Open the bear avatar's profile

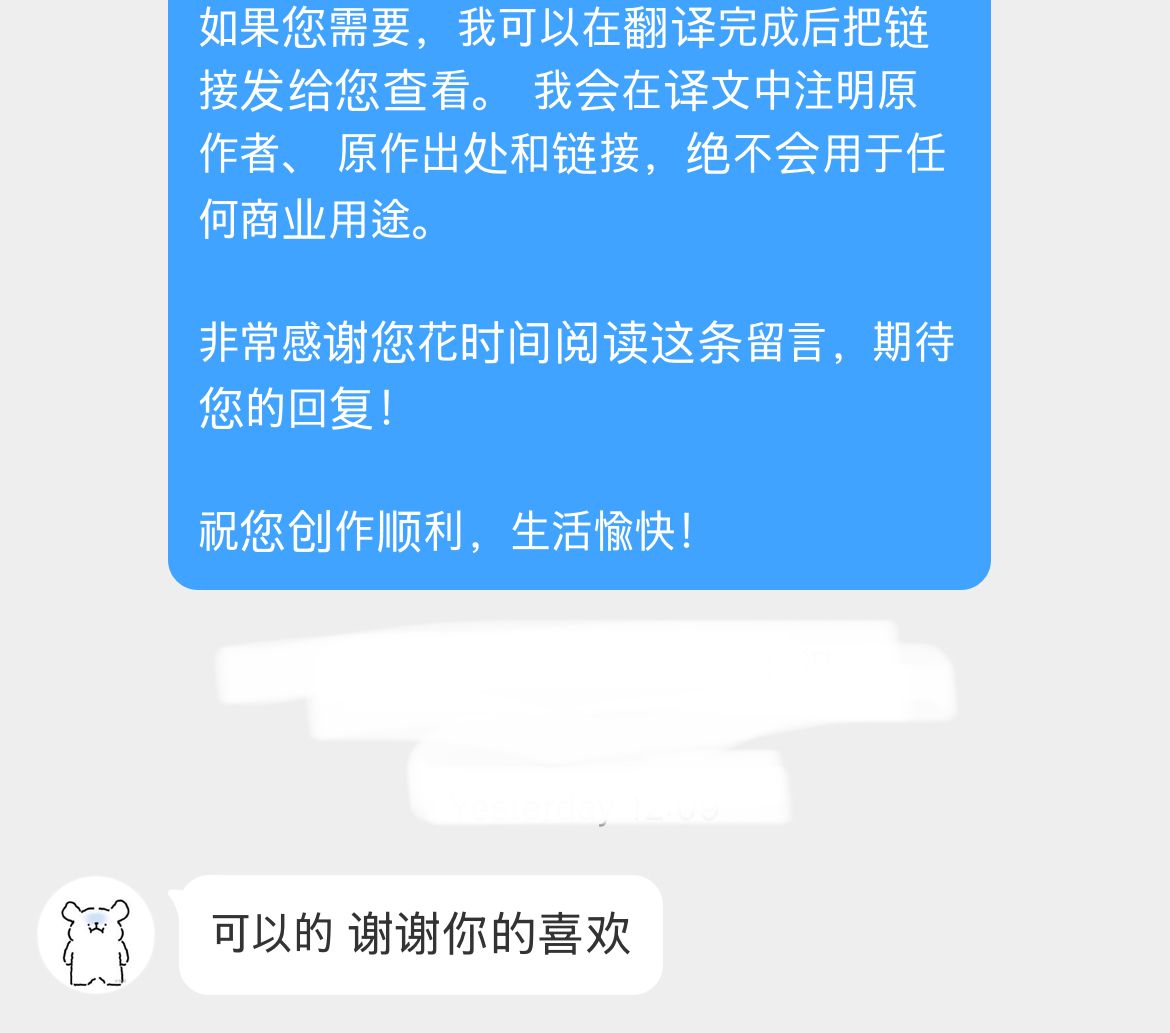(96, 935)
